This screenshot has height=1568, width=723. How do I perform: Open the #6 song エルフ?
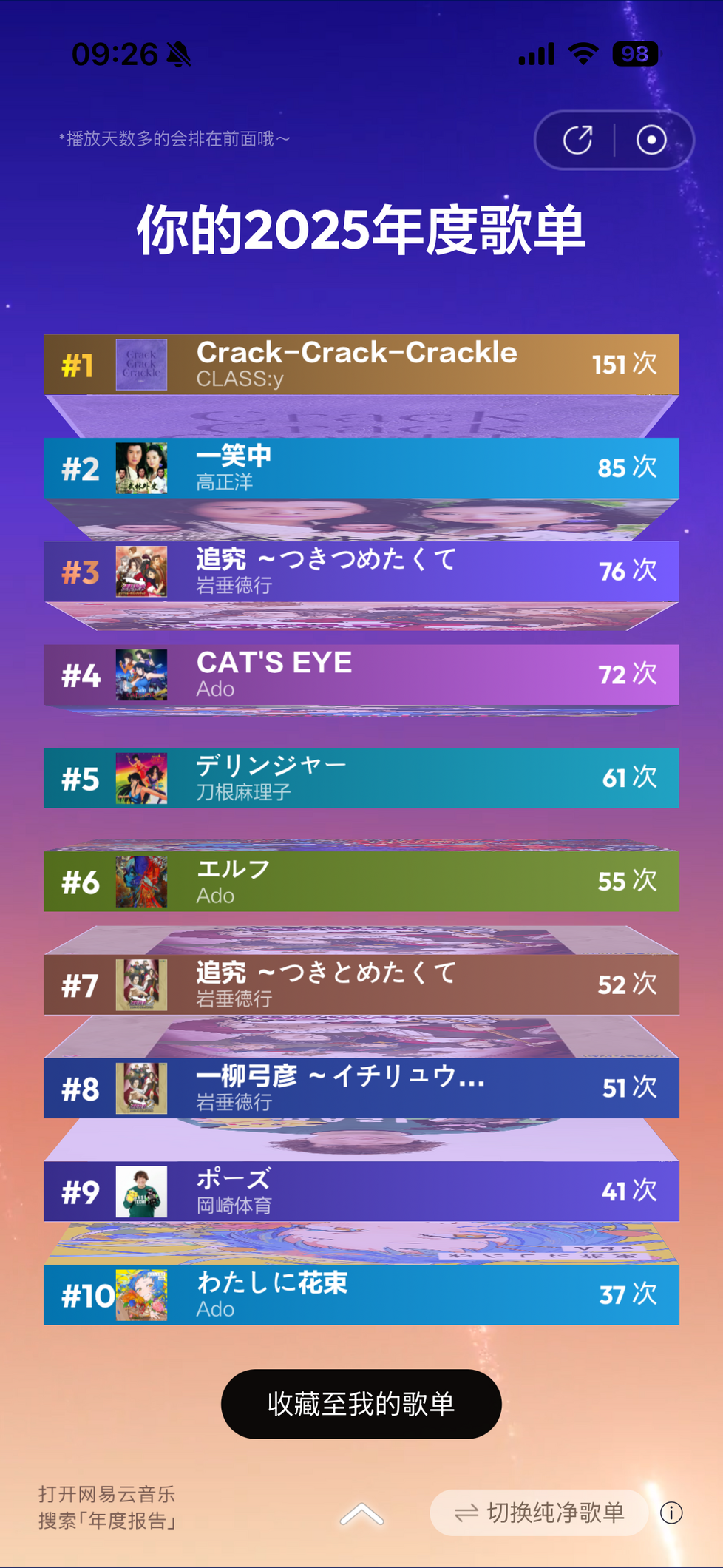tap(361, 882)
